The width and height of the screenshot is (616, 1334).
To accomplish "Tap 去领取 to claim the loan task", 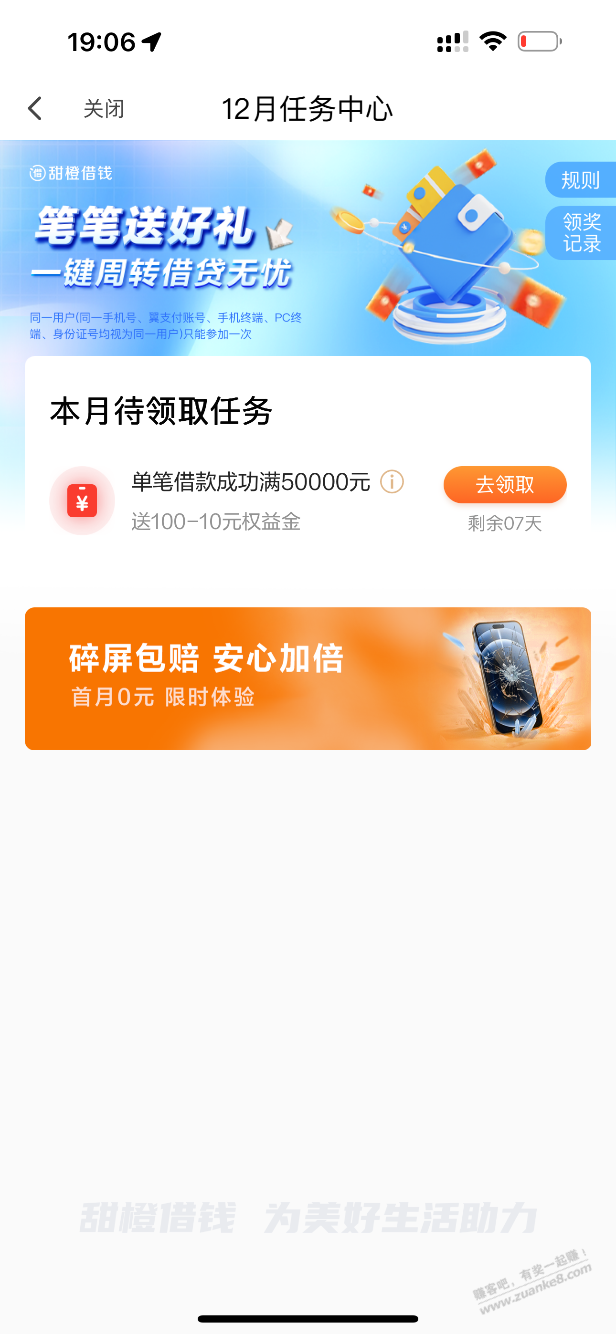I will 505,485.
